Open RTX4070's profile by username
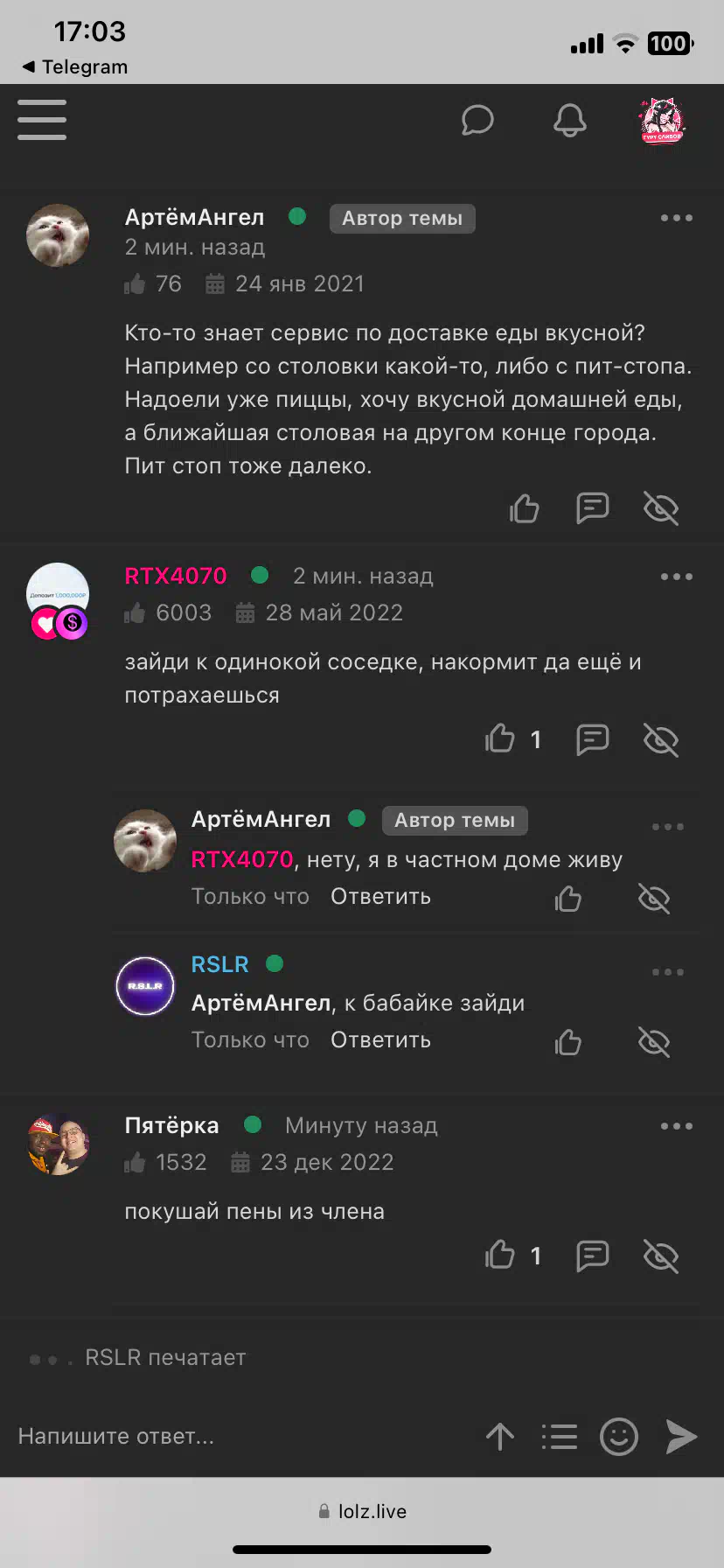724x1568 pixels. 176,576
